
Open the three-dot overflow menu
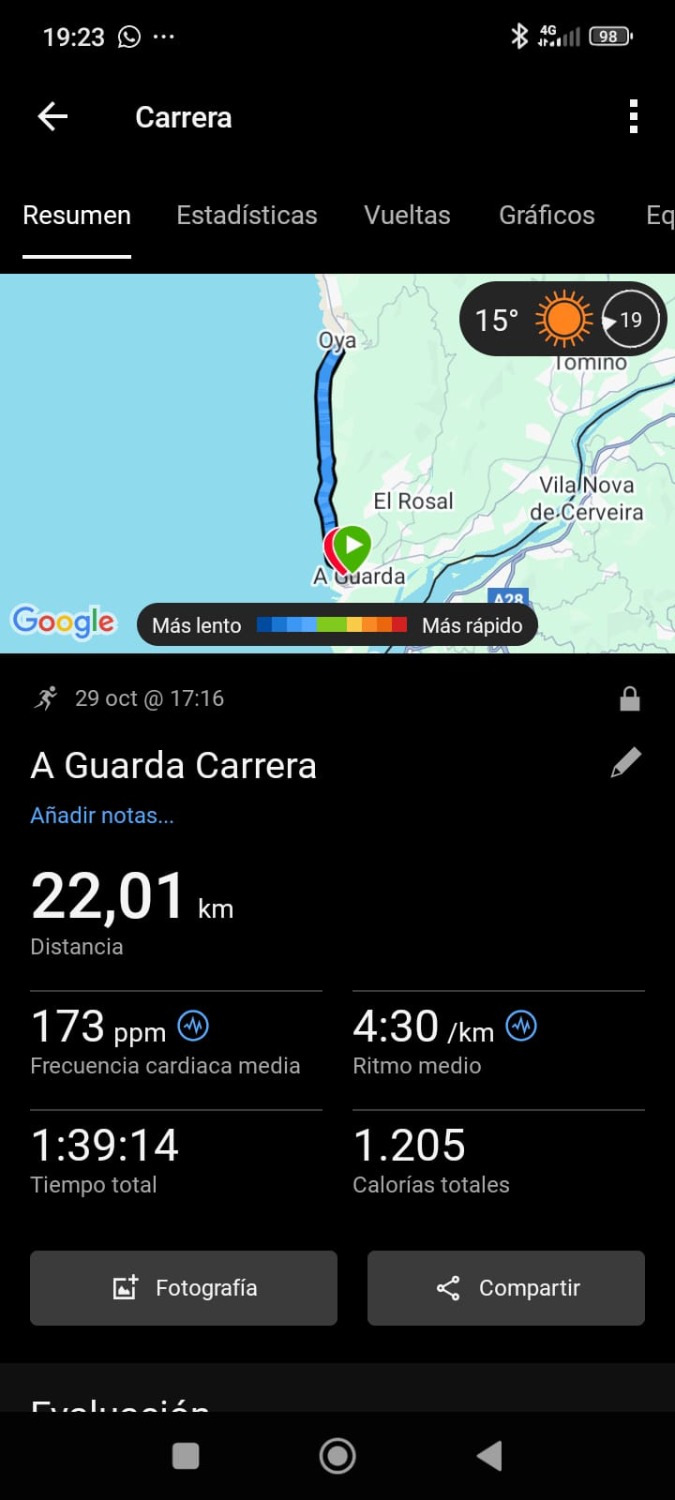(x=633, y=117)
